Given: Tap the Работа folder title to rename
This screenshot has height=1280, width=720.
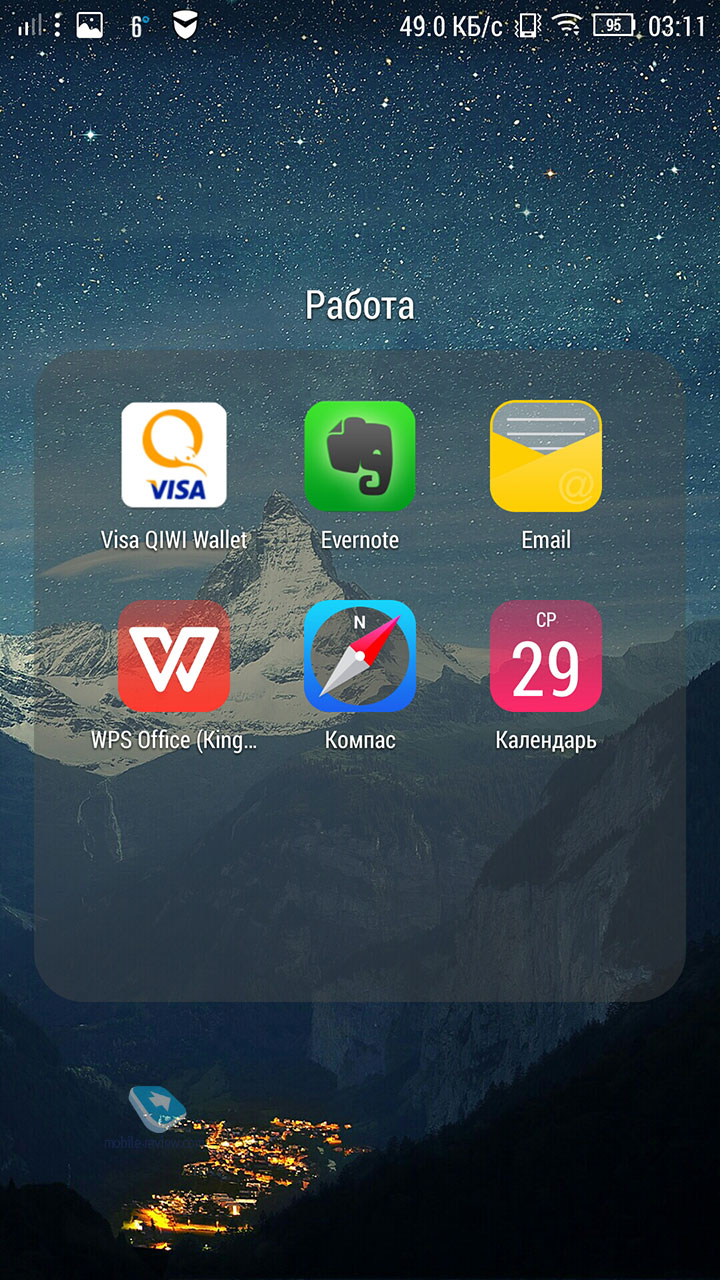Looking at the screenshot, I should click(360, 305).
